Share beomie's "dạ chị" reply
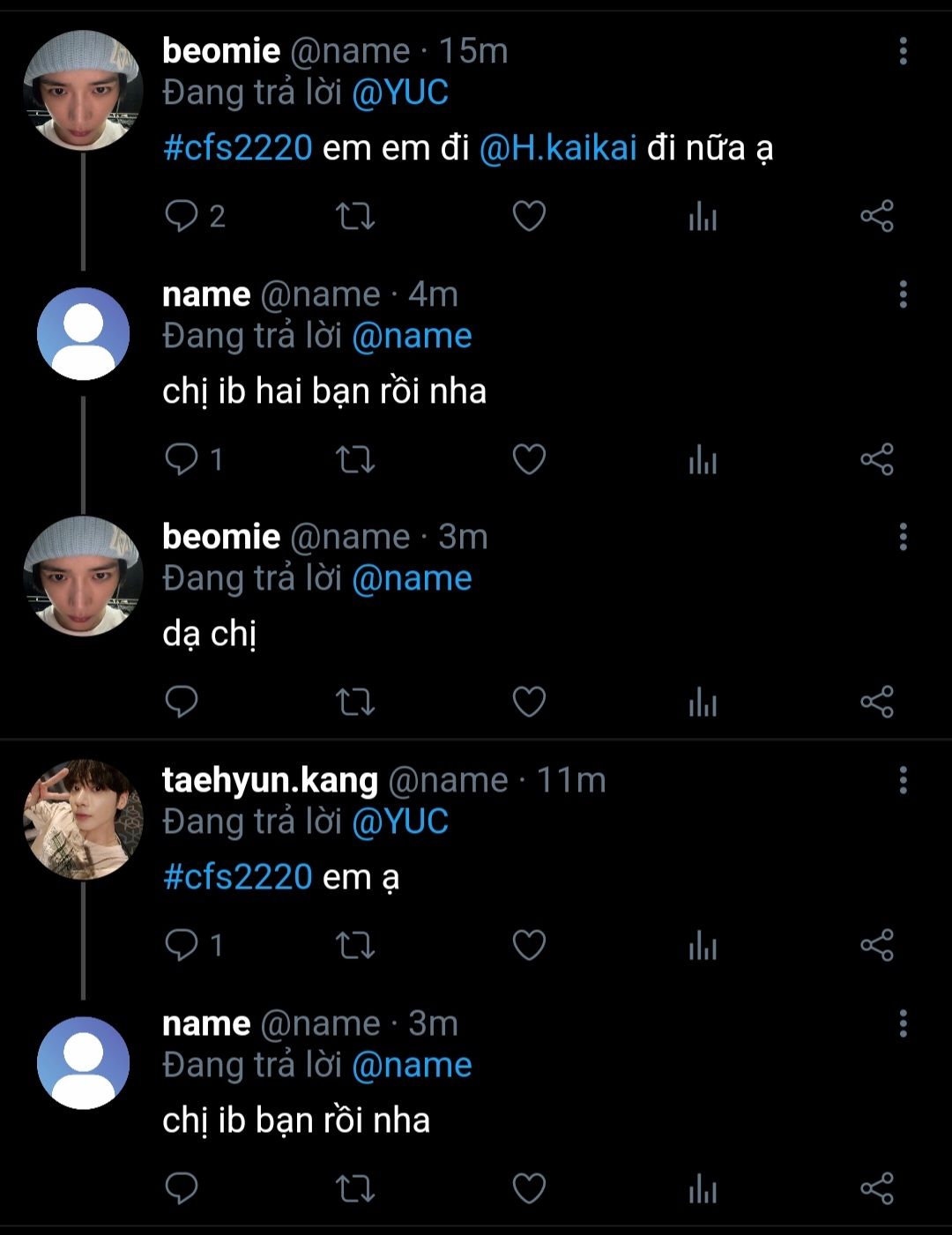 [x=877, y=702]
